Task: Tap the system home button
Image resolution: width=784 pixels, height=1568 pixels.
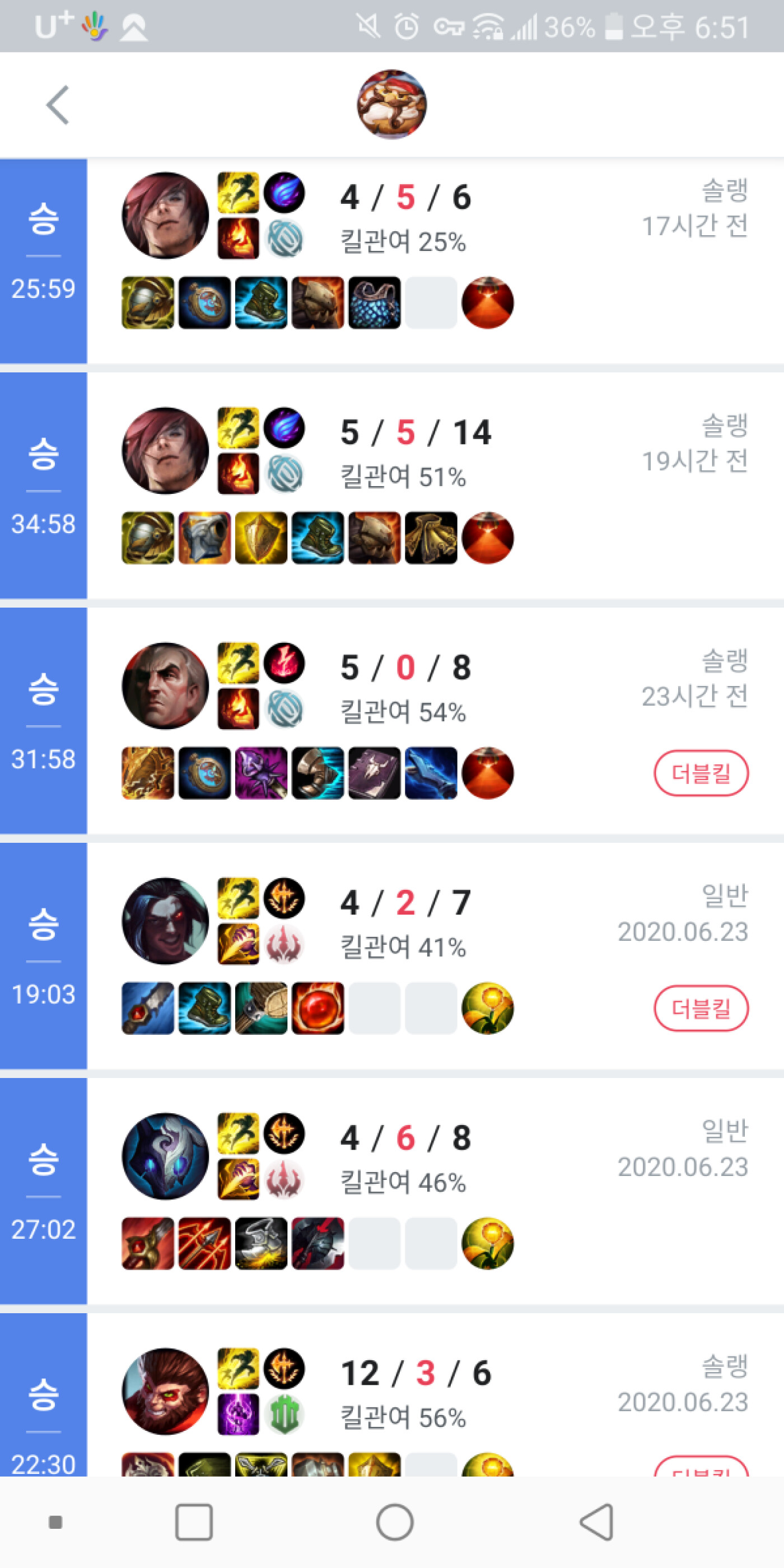Action: 394,1522
